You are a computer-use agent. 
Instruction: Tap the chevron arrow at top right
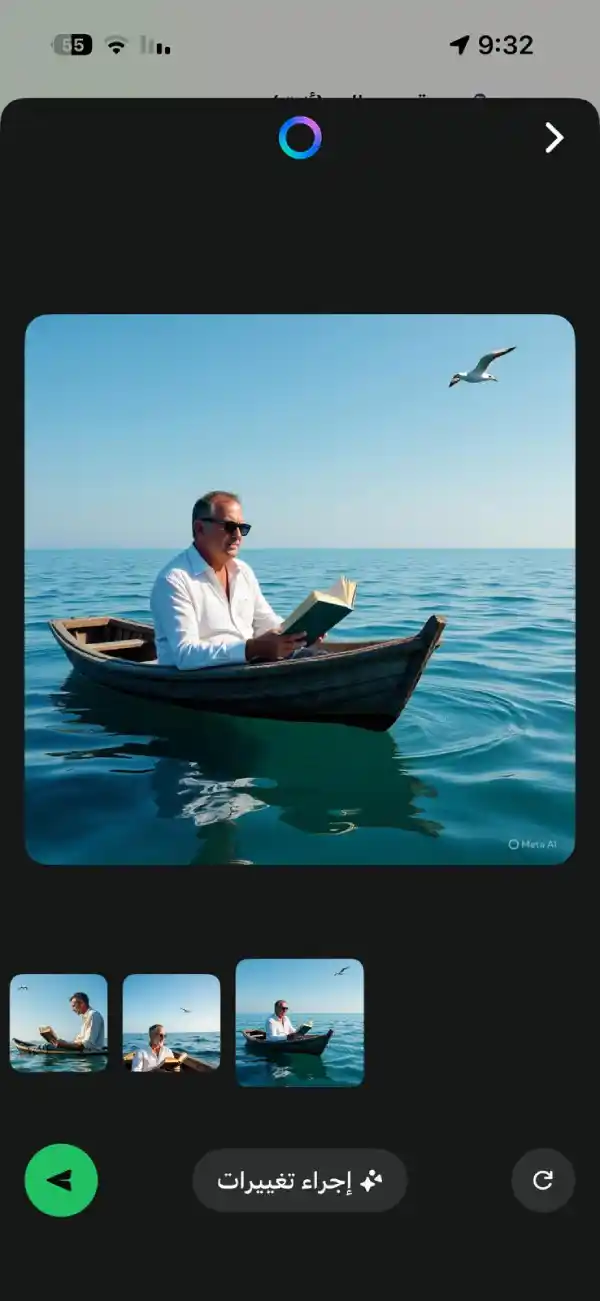point(554,138)
